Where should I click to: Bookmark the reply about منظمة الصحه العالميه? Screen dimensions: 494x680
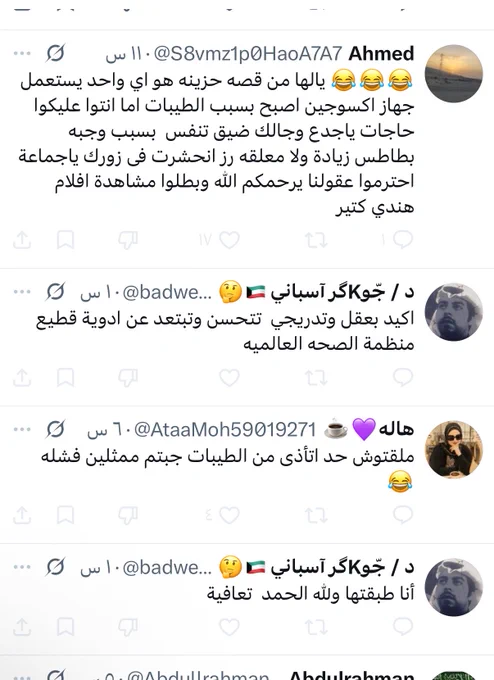[65, 378]
